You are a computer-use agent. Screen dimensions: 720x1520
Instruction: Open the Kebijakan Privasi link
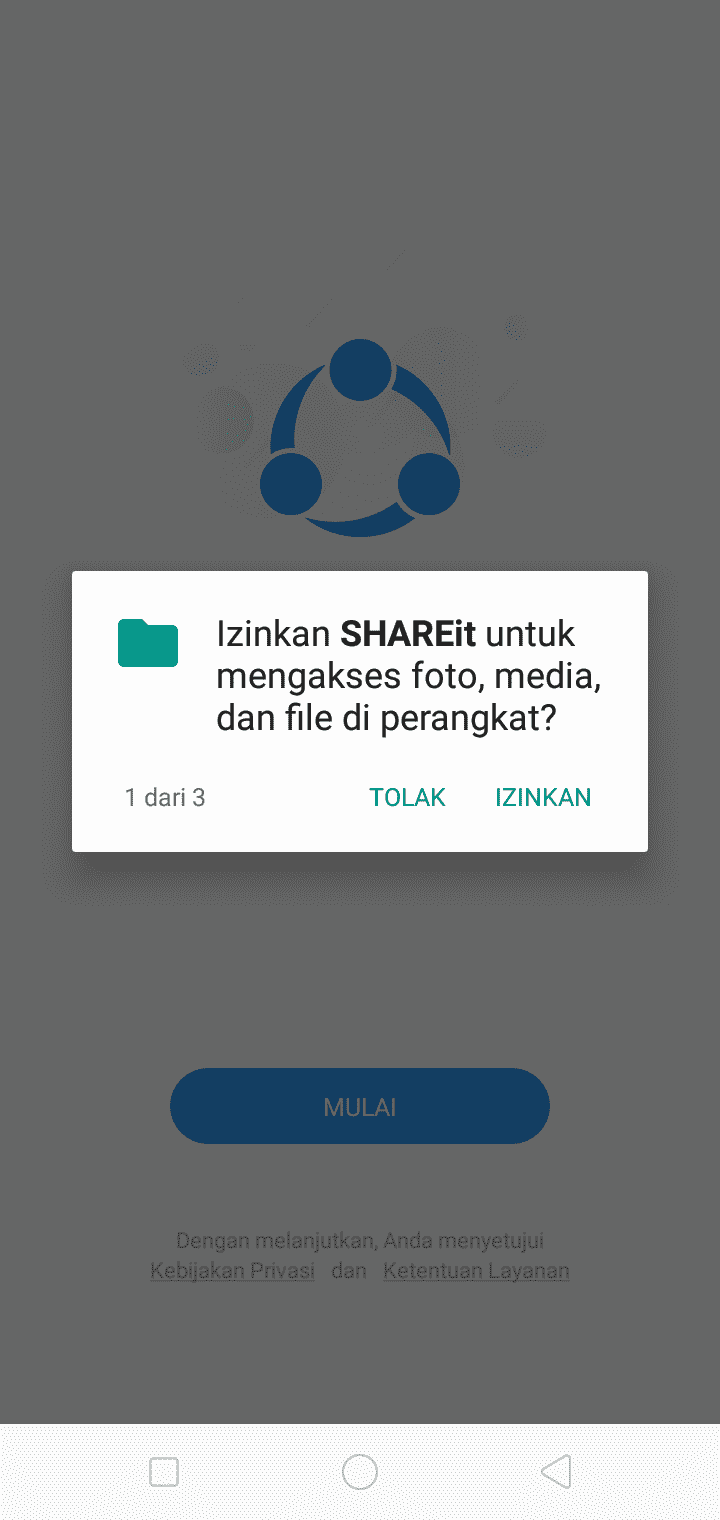(232, 1270)
